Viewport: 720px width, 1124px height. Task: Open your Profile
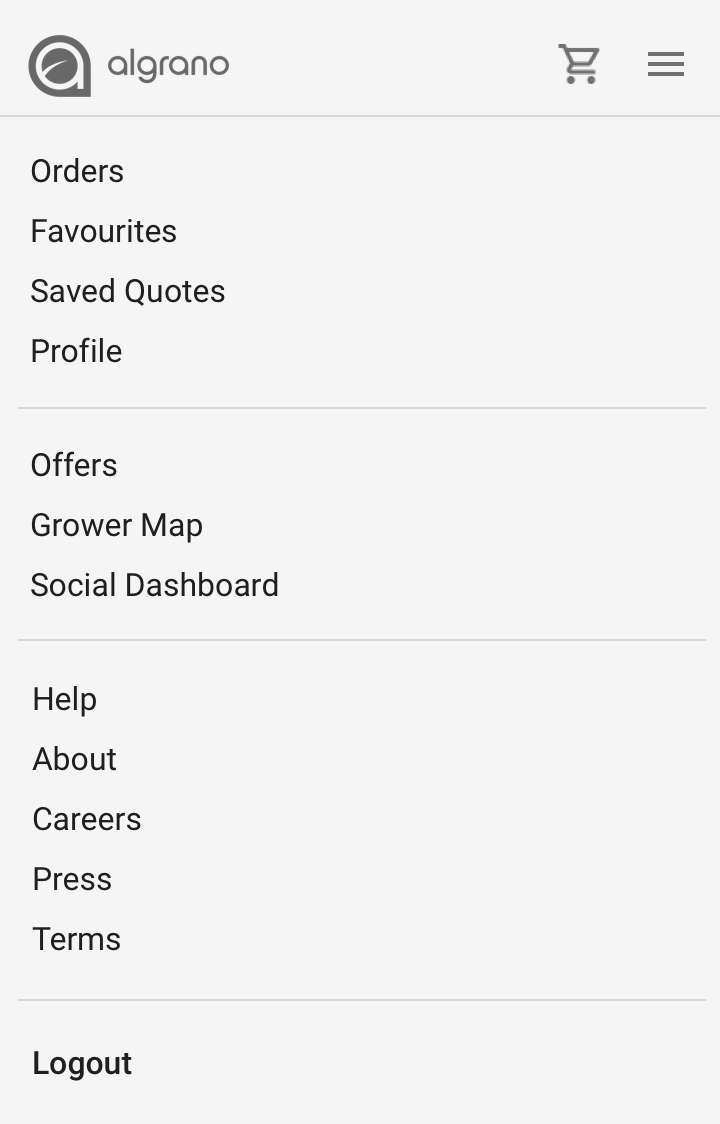pos(76,351)
